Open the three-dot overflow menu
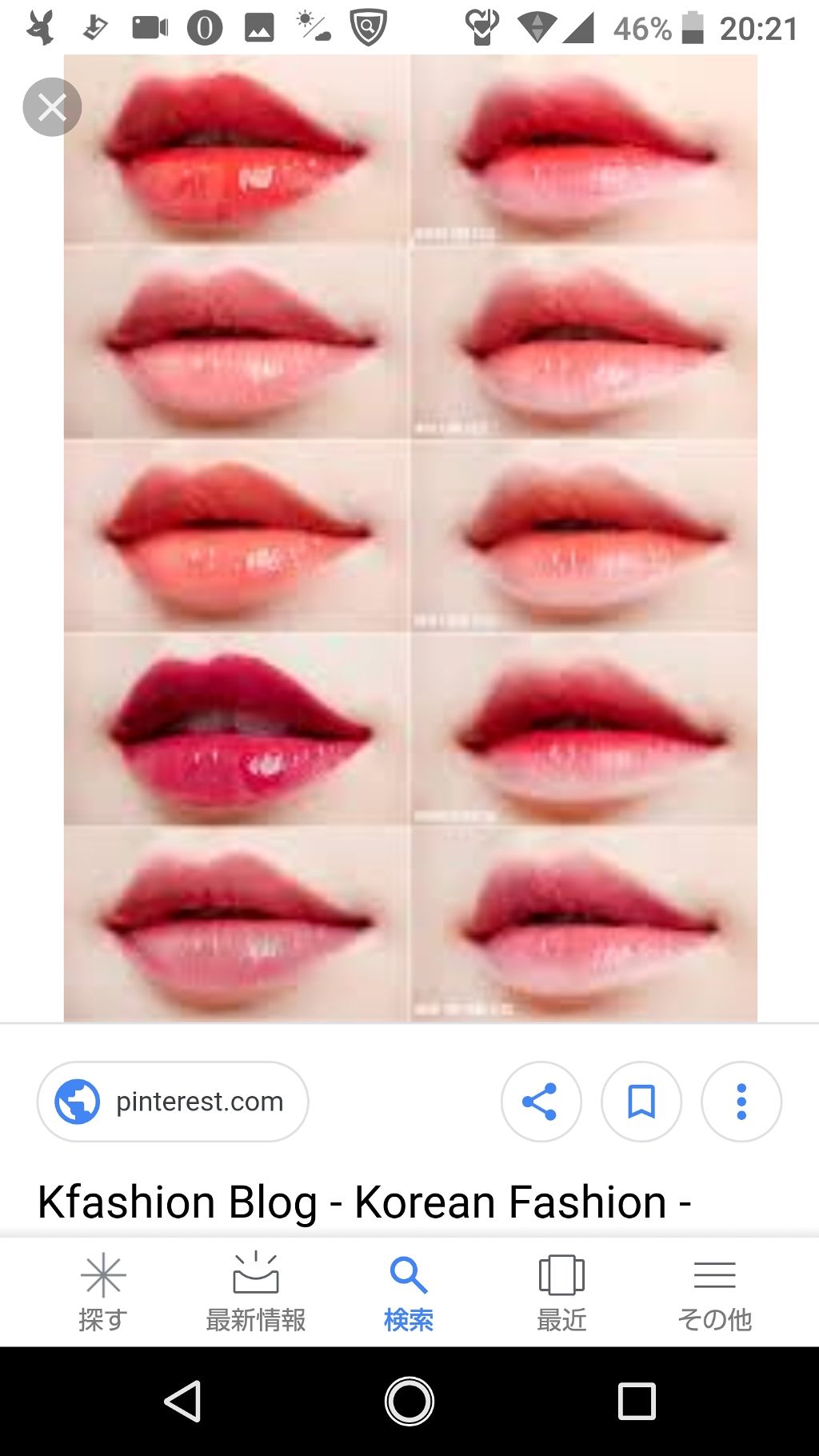 click(x=741, y=1102)
